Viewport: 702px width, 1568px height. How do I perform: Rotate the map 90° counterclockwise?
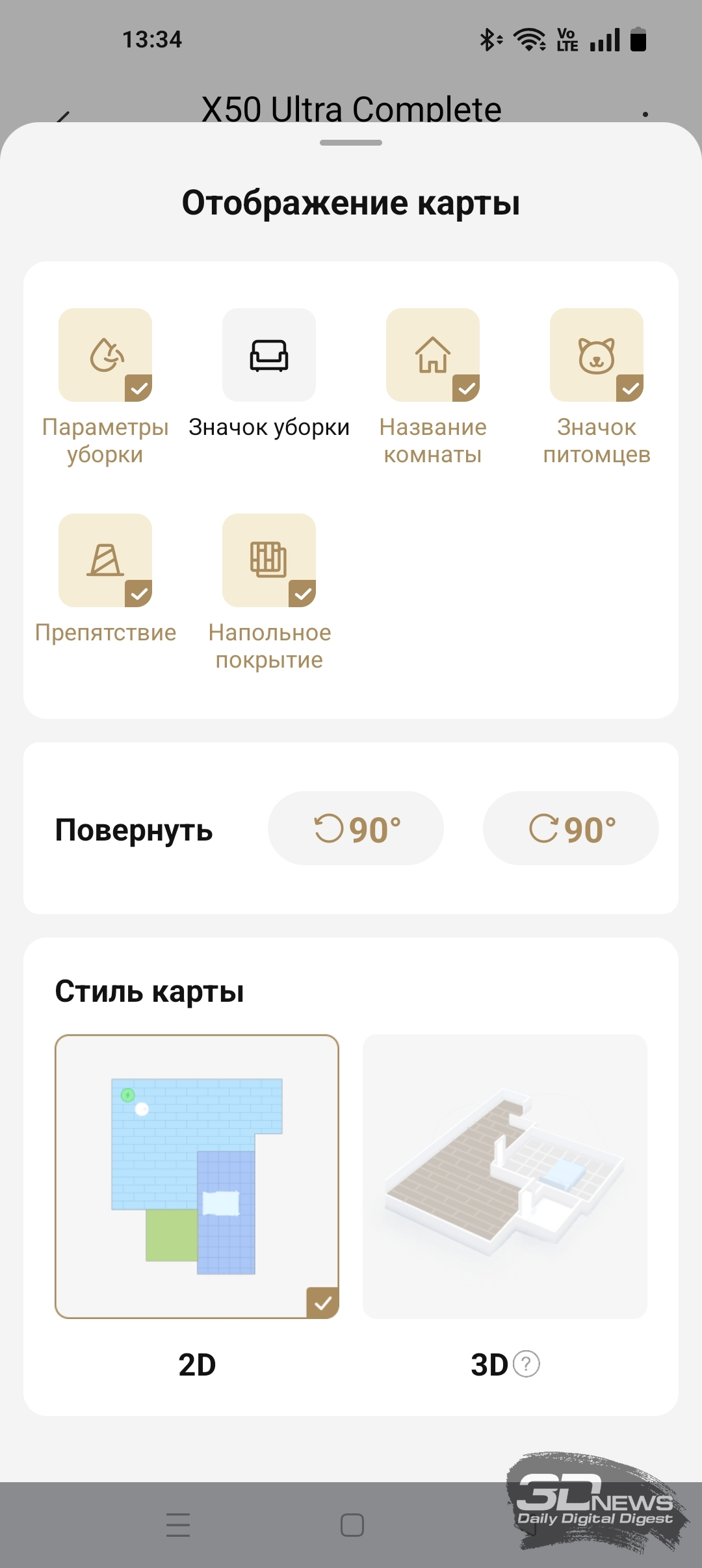356,828
